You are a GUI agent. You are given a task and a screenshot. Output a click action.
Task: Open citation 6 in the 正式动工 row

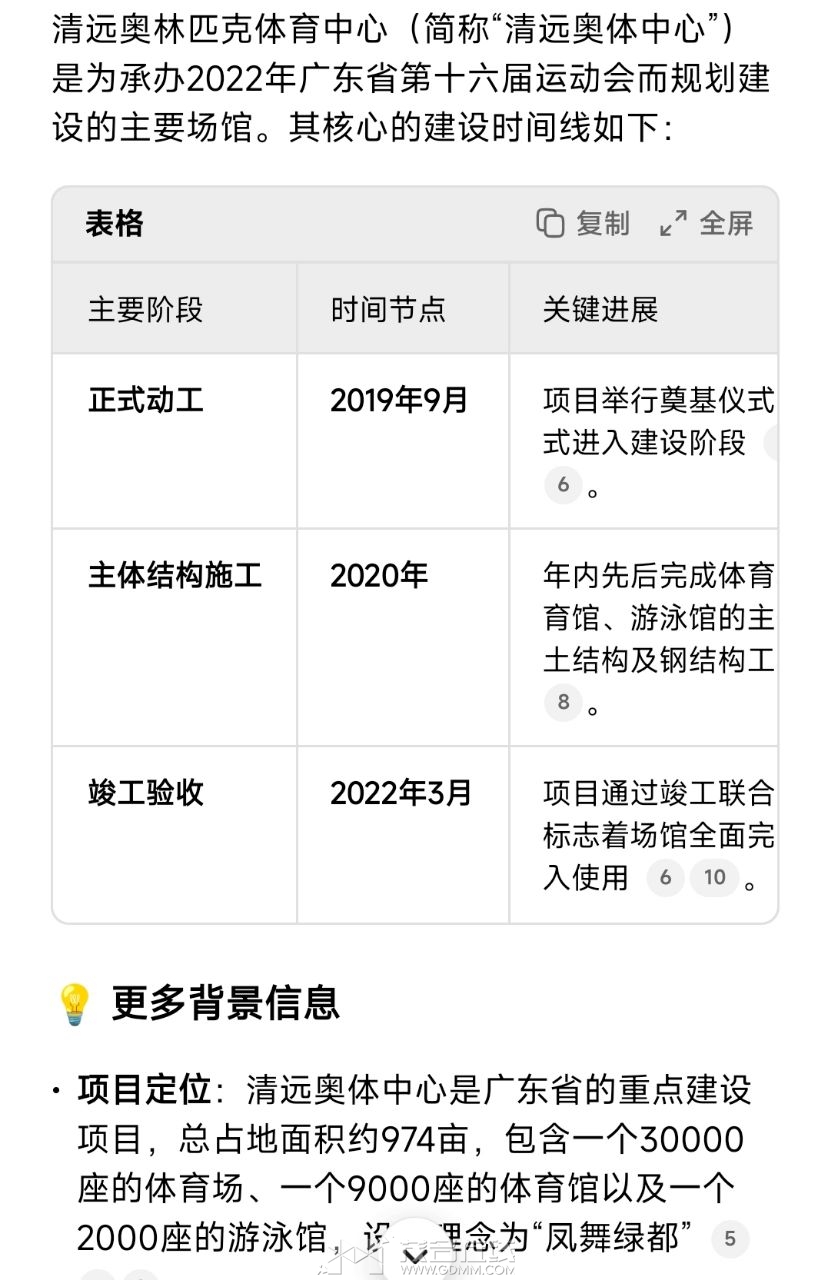pos(563,485)
